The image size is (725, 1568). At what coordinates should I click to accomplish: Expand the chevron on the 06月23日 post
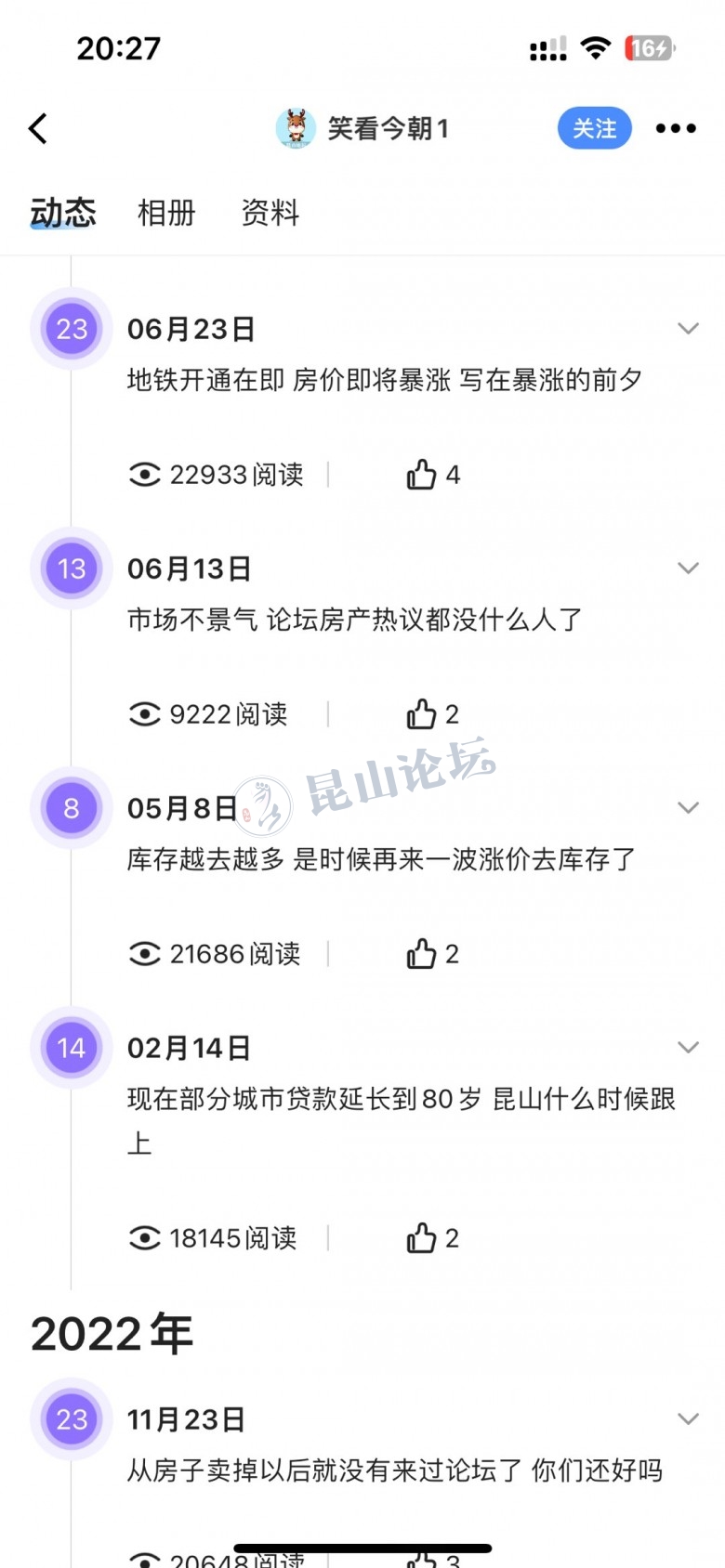(x=688, y=328)
